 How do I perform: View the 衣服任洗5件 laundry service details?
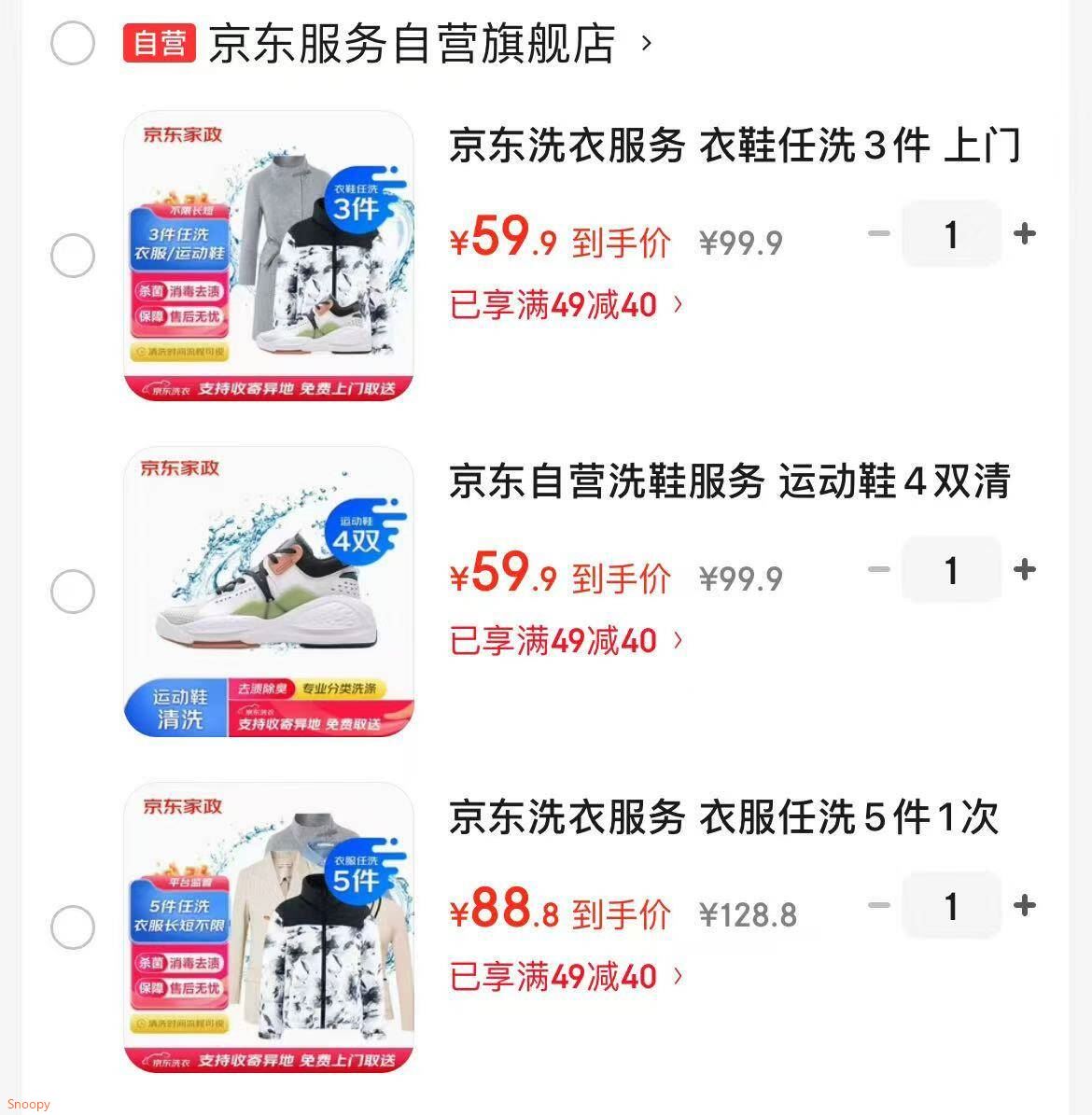(x=724, y=817)
